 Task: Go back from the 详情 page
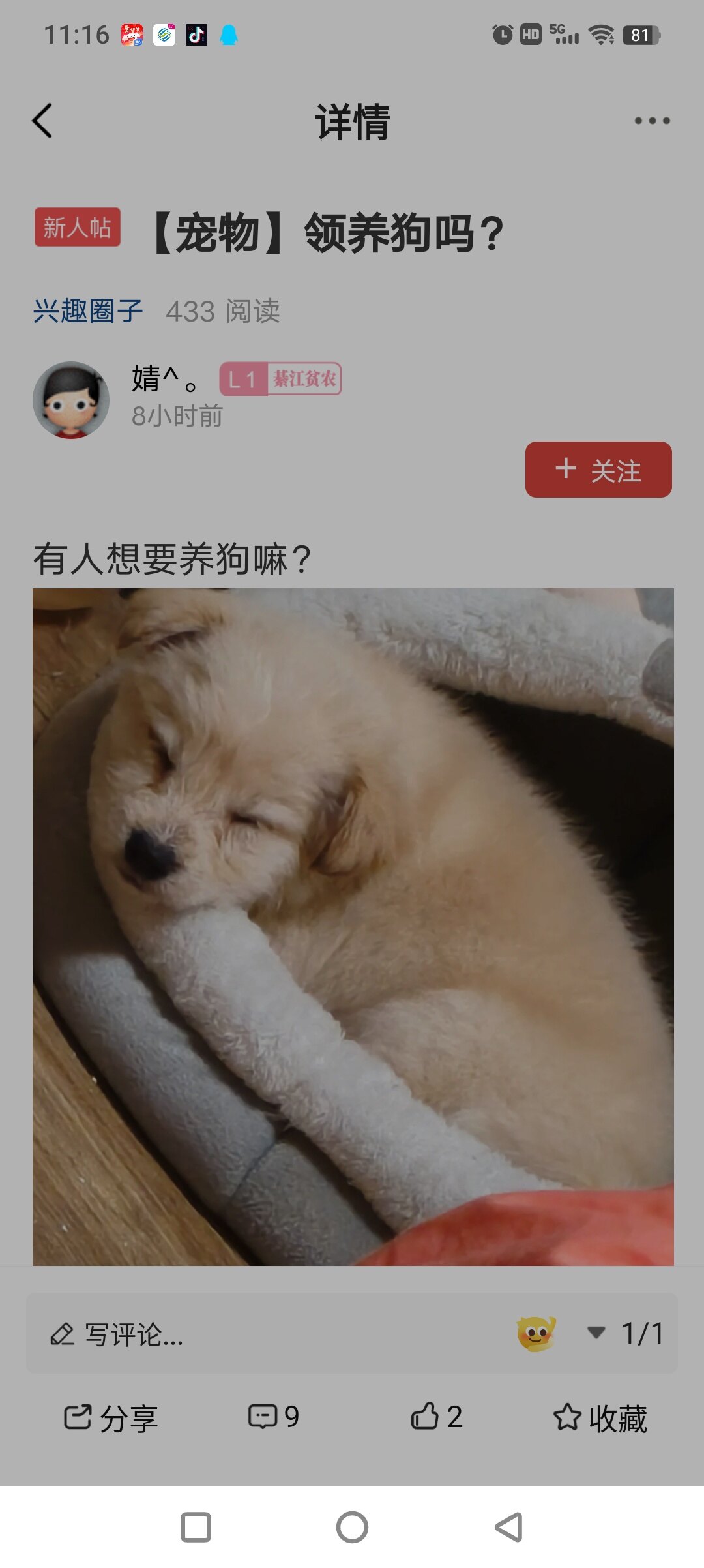(42, 121)
